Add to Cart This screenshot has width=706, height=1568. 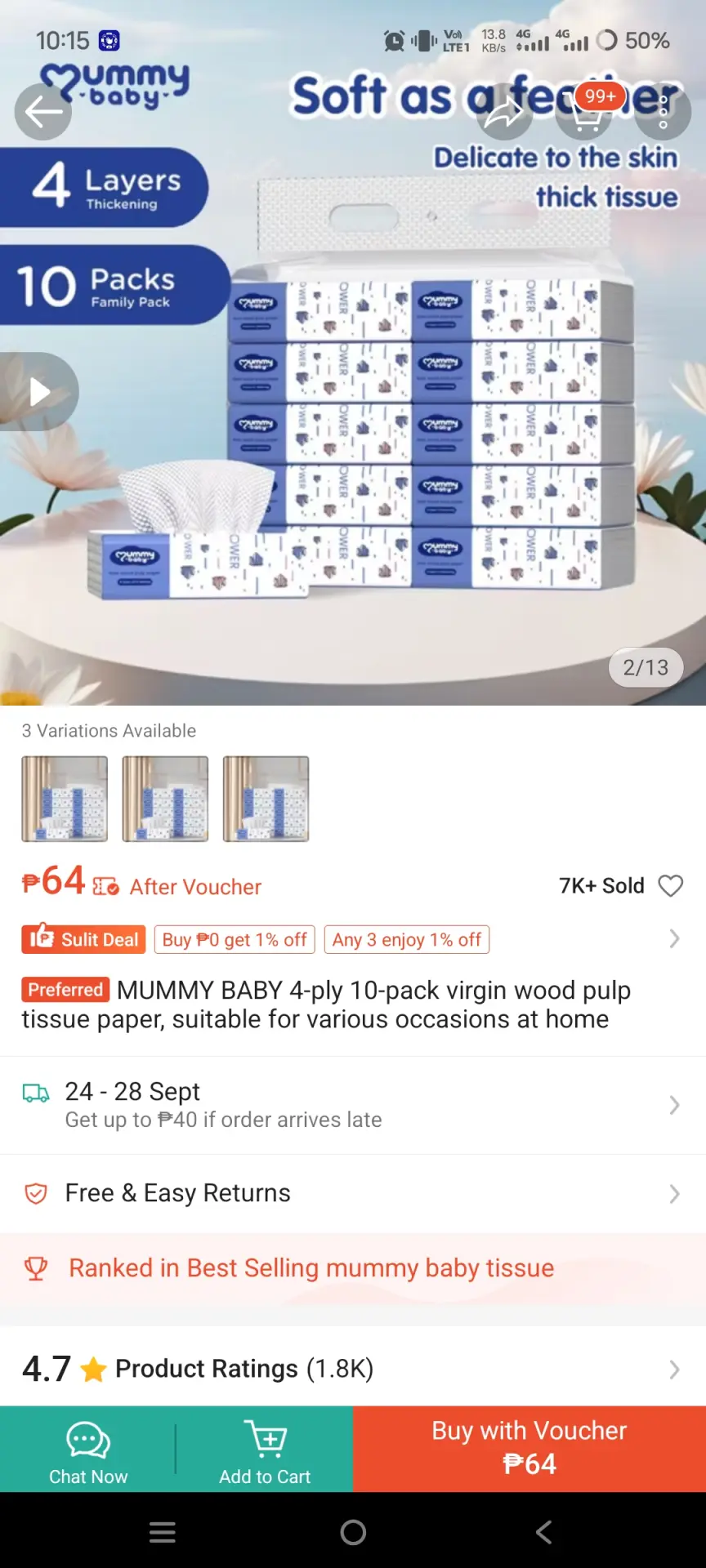pos(265,1450)
